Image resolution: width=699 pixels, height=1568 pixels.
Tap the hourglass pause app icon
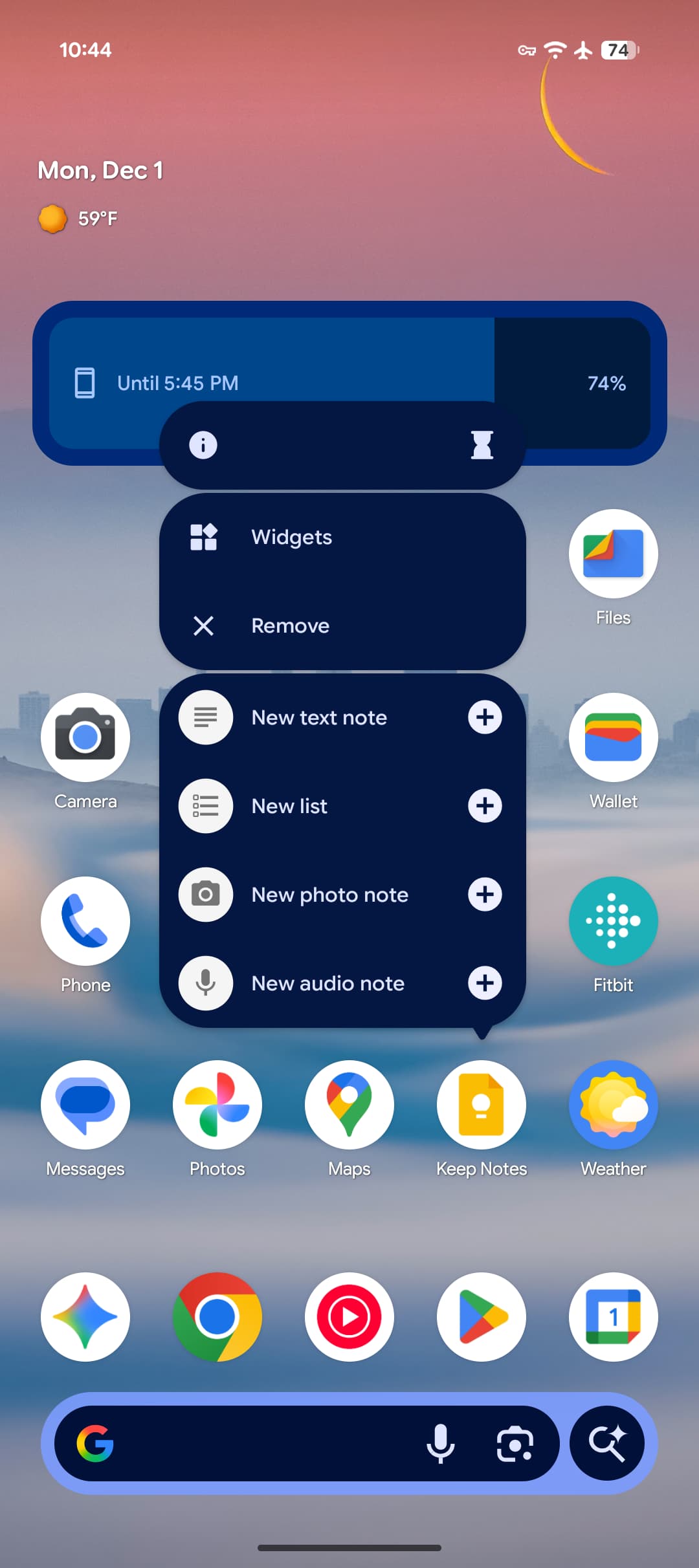pyautogui.click(x=482, y=445)
